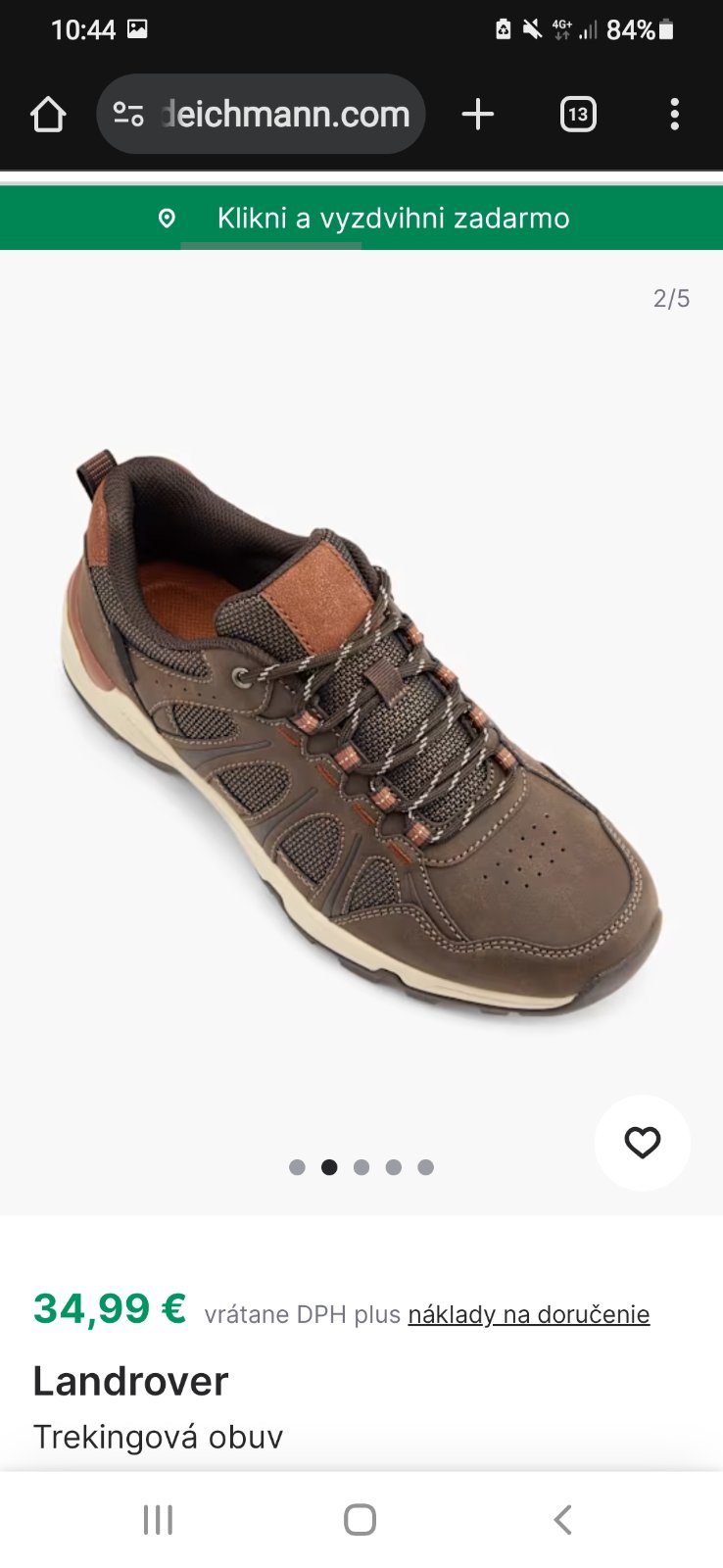This screenshot has height=1568, width=723.
Task: Select the third image indicator dot
Action: (x=361, y=1167)
